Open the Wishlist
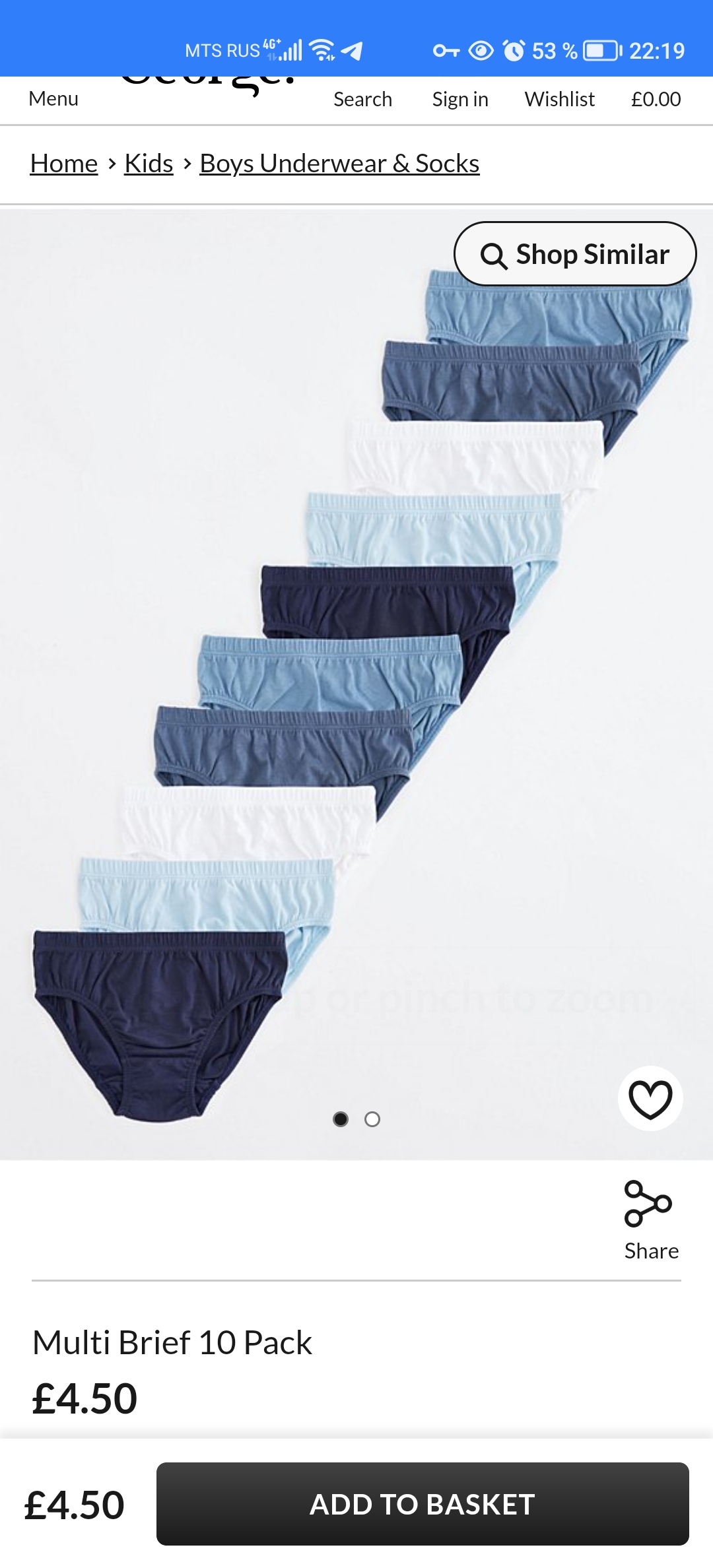 (559, 99)
